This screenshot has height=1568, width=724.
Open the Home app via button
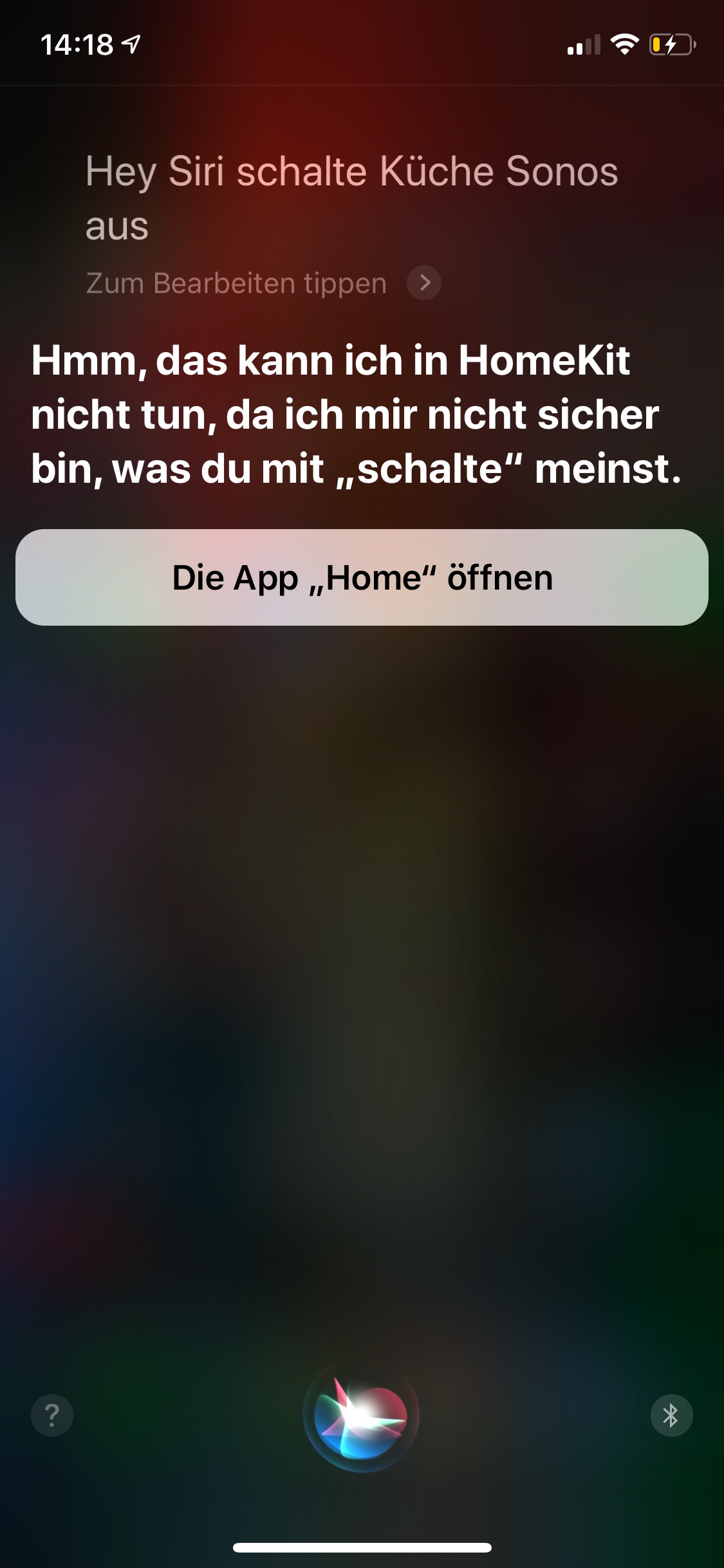pyautogui.click(x=362, y=577)
